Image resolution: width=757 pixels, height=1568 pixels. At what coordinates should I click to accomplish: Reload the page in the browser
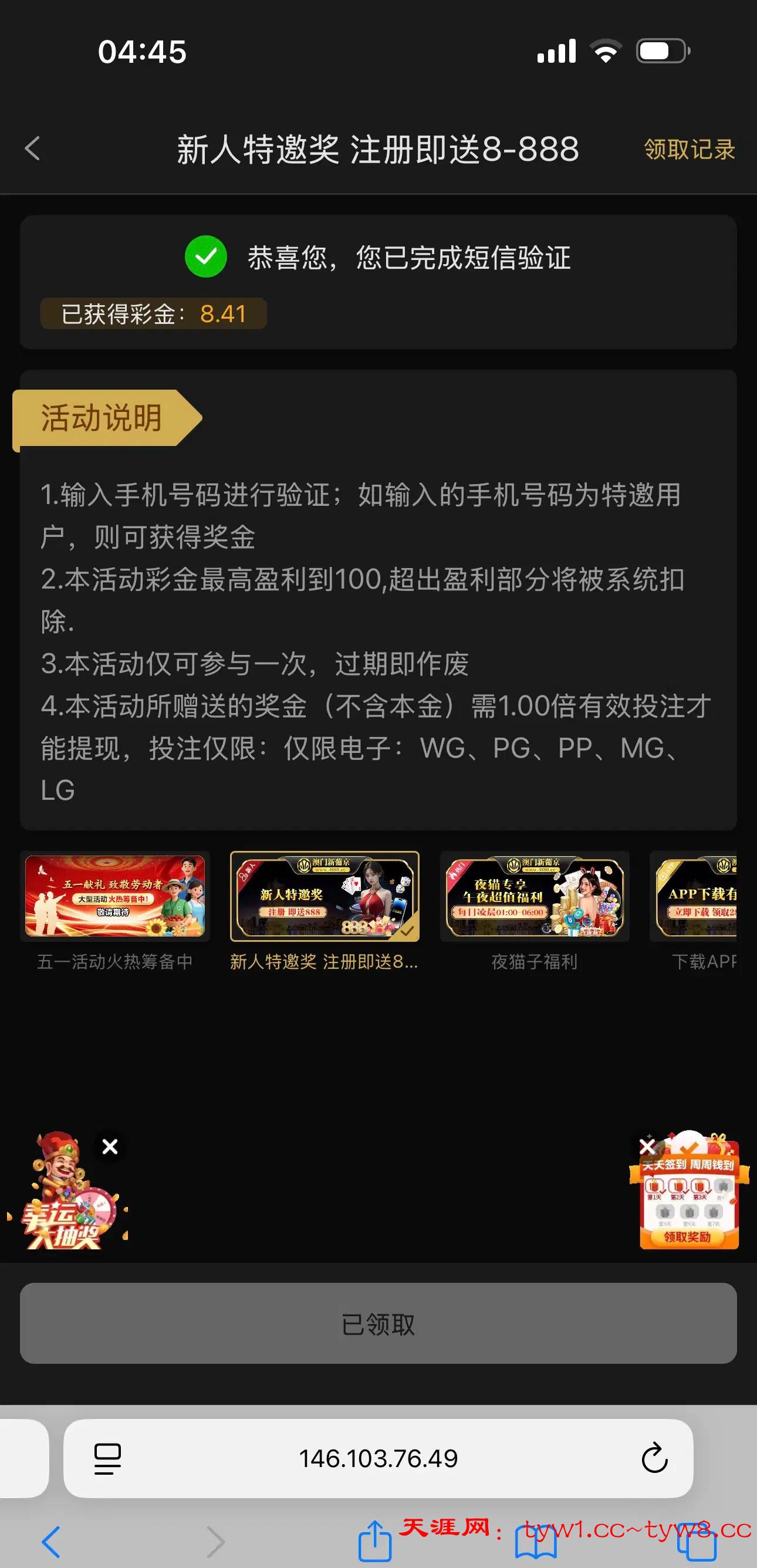pyautogui.click(x=654, y=1458)
